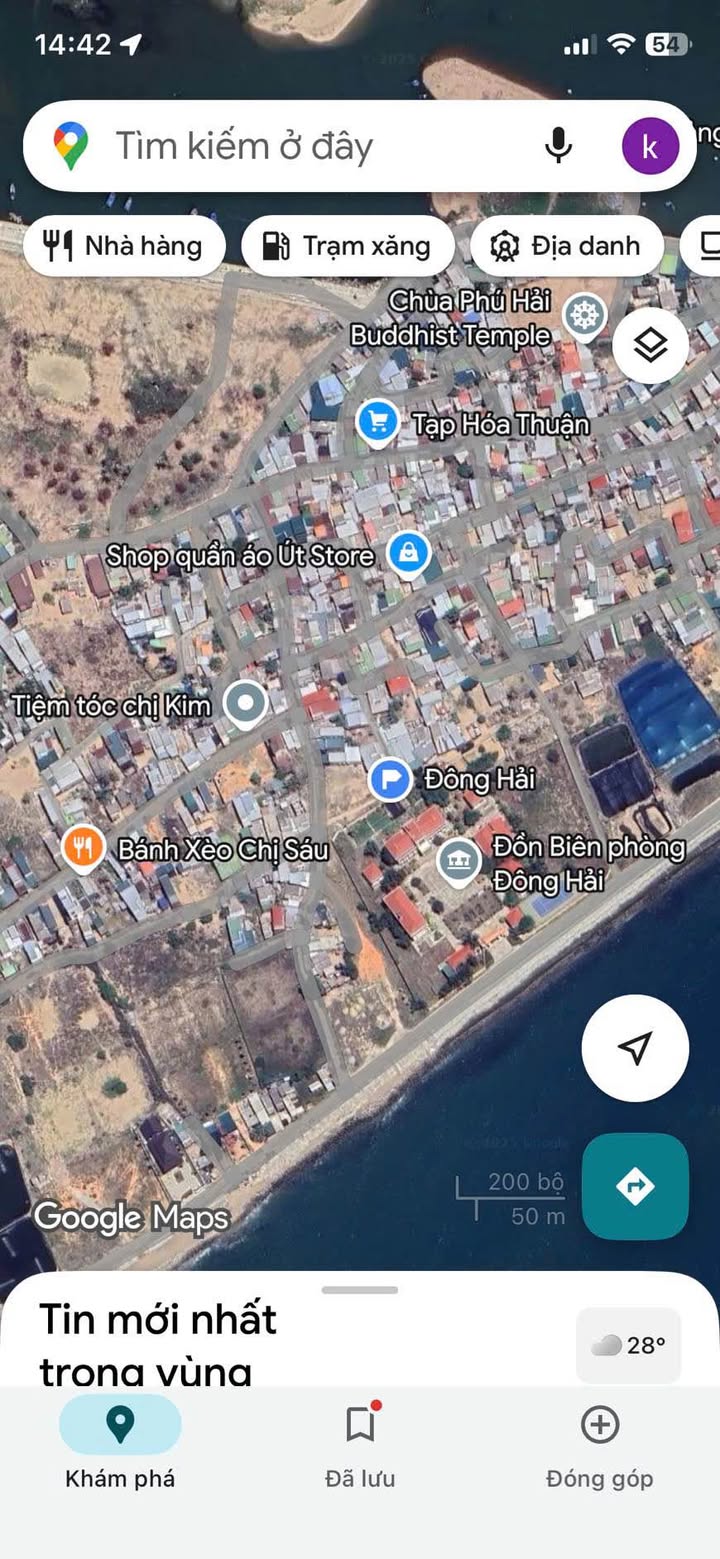Select the Tiệm tóc chị Kim marker
This screenshot has width=720, height=1559.
(x=245, y=704)
